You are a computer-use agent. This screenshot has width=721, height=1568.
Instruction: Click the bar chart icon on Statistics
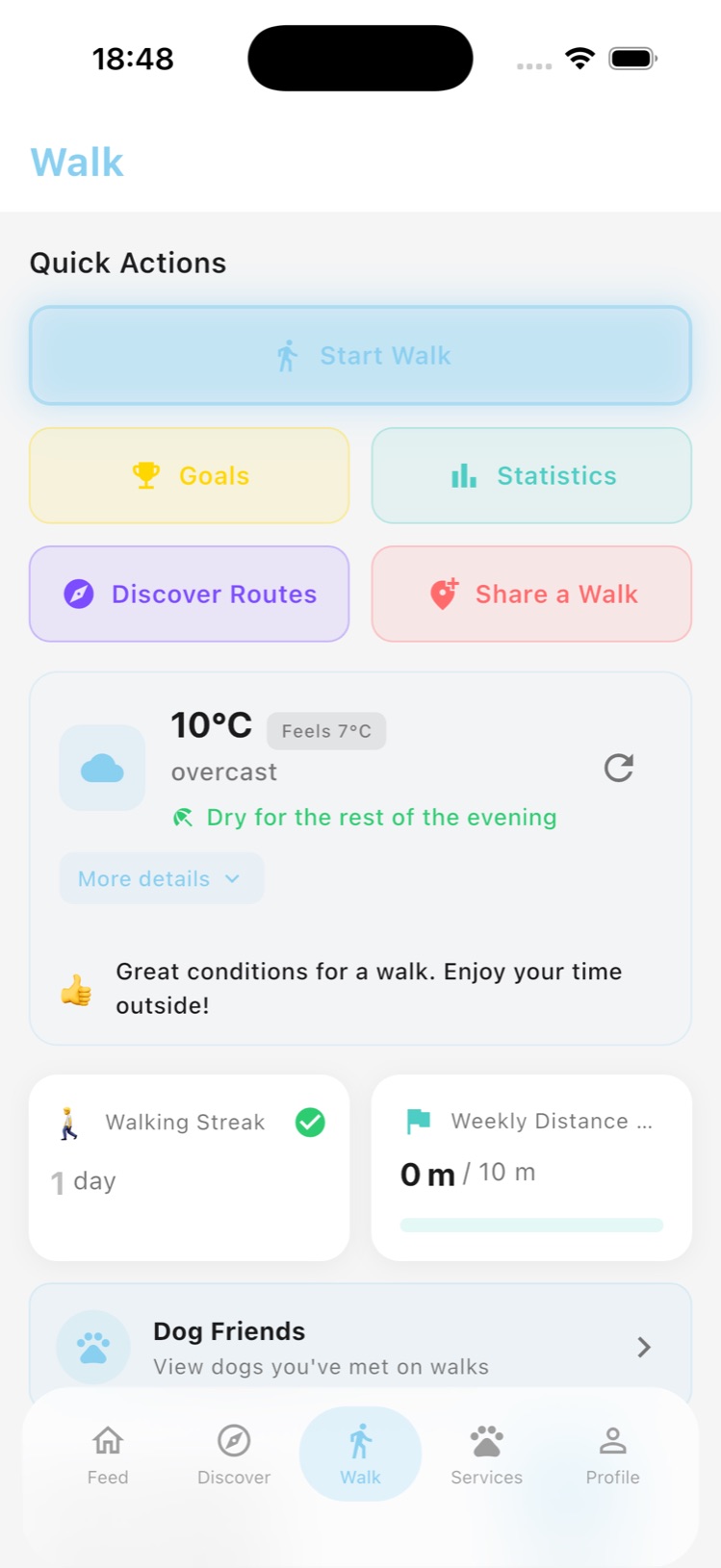coord(464,475)
